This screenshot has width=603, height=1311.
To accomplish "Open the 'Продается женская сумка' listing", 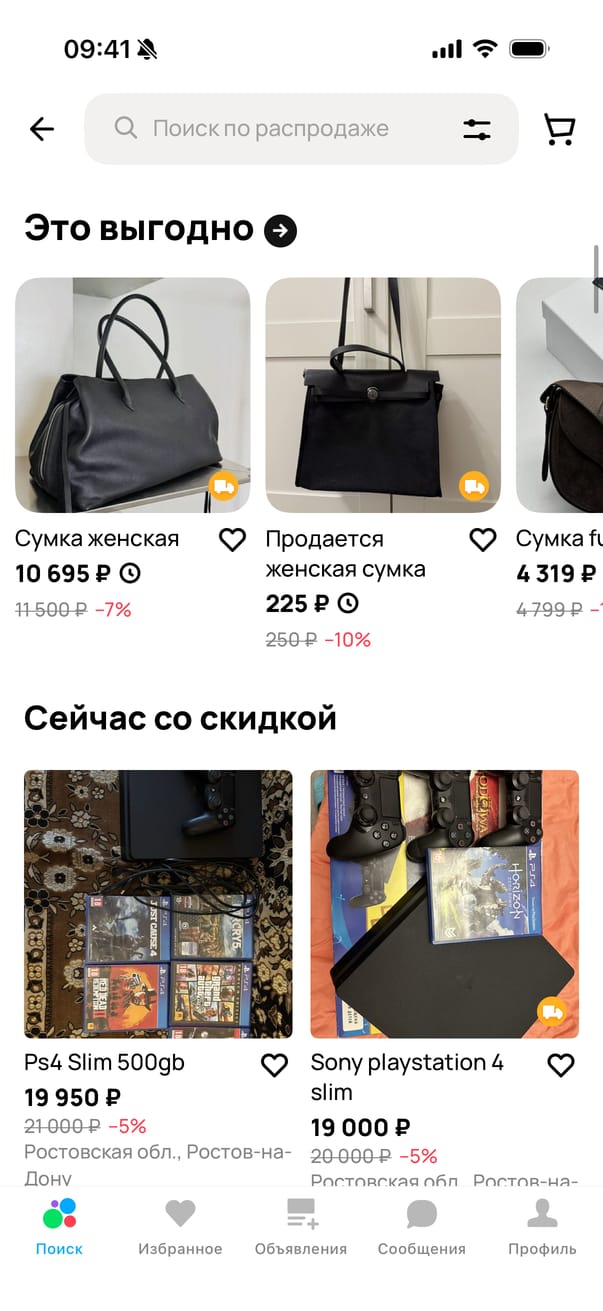I will pyautogui.click(x=382, y=395).
